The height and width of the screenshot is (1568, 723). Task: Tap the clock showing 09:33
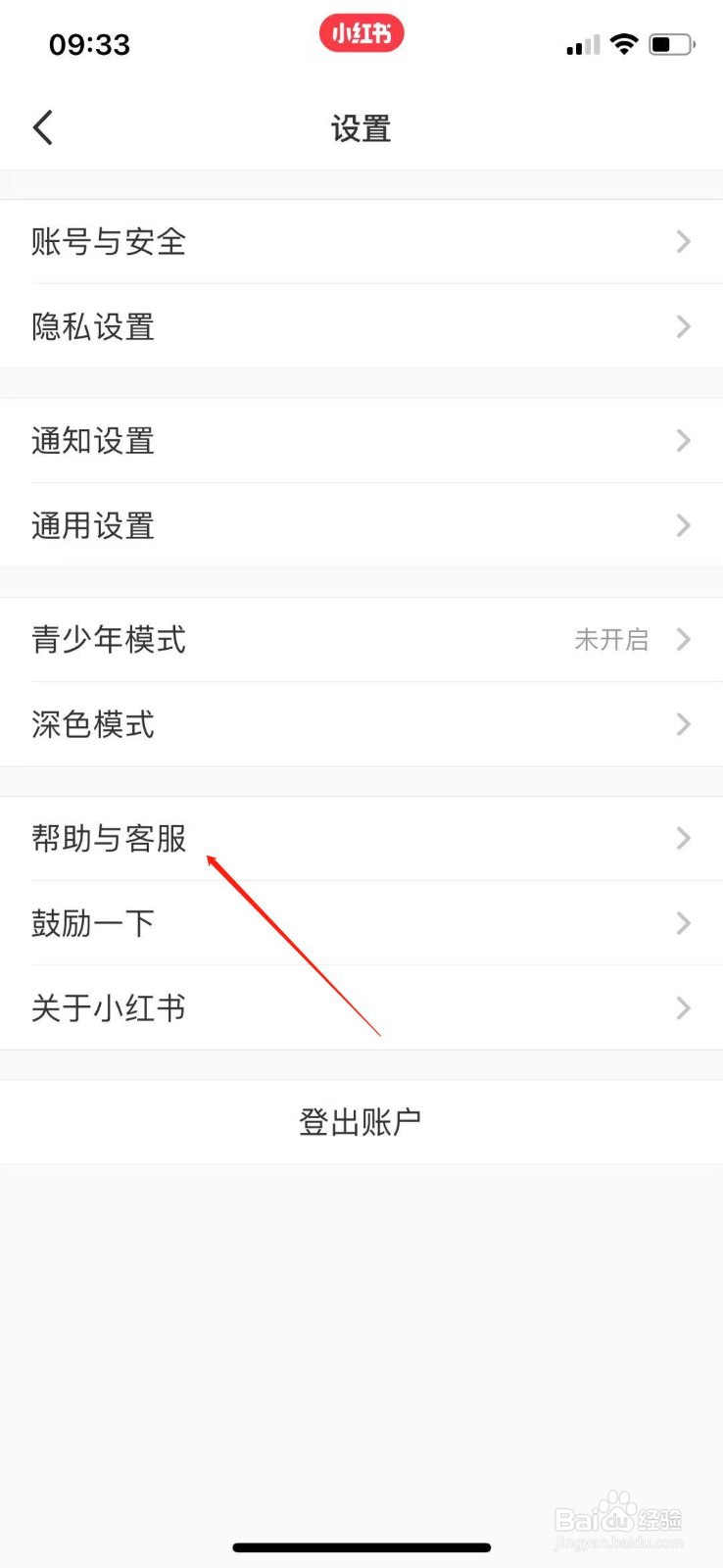click(90, 44)
